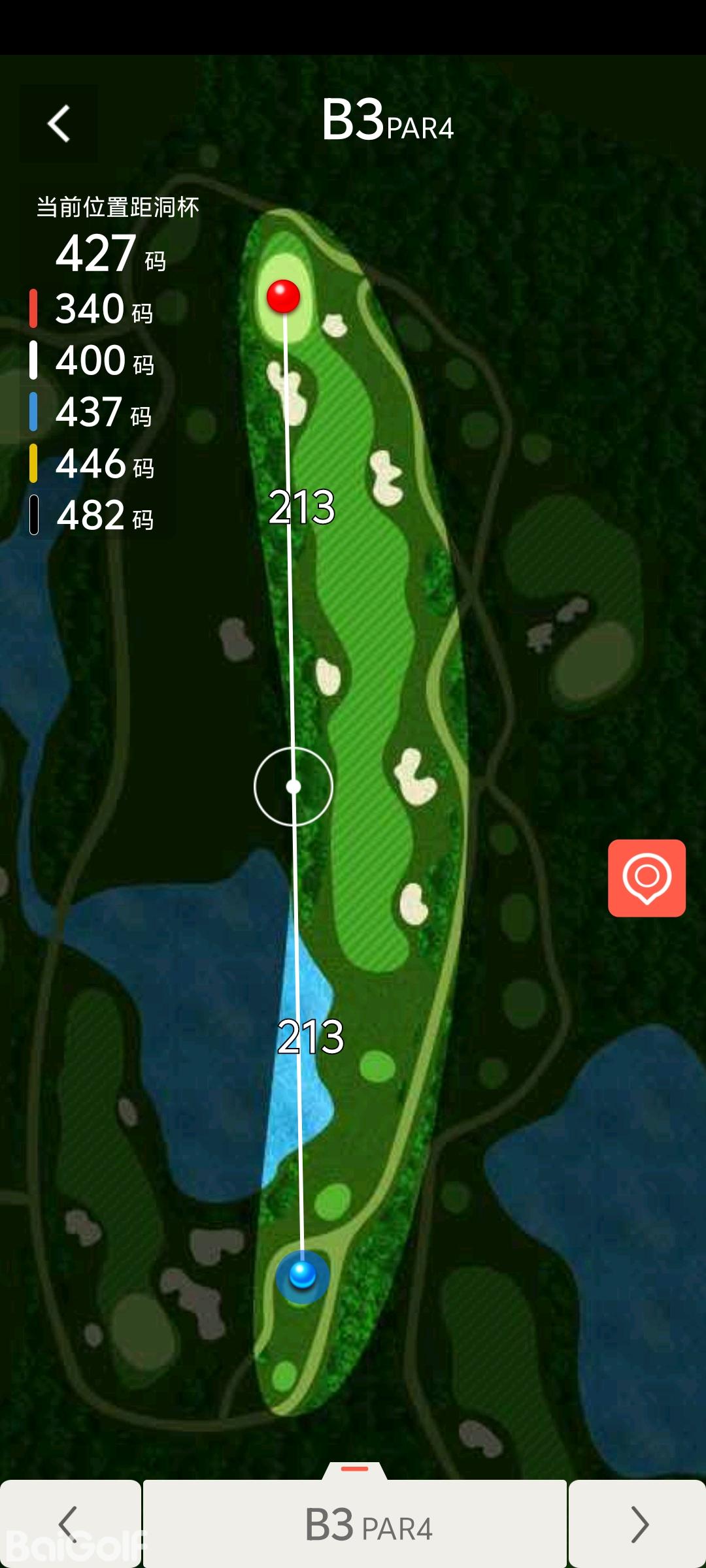This screenshot has height=1568, width=706.
Task: Go back using the top-left arrow
Action: (59, 123)
